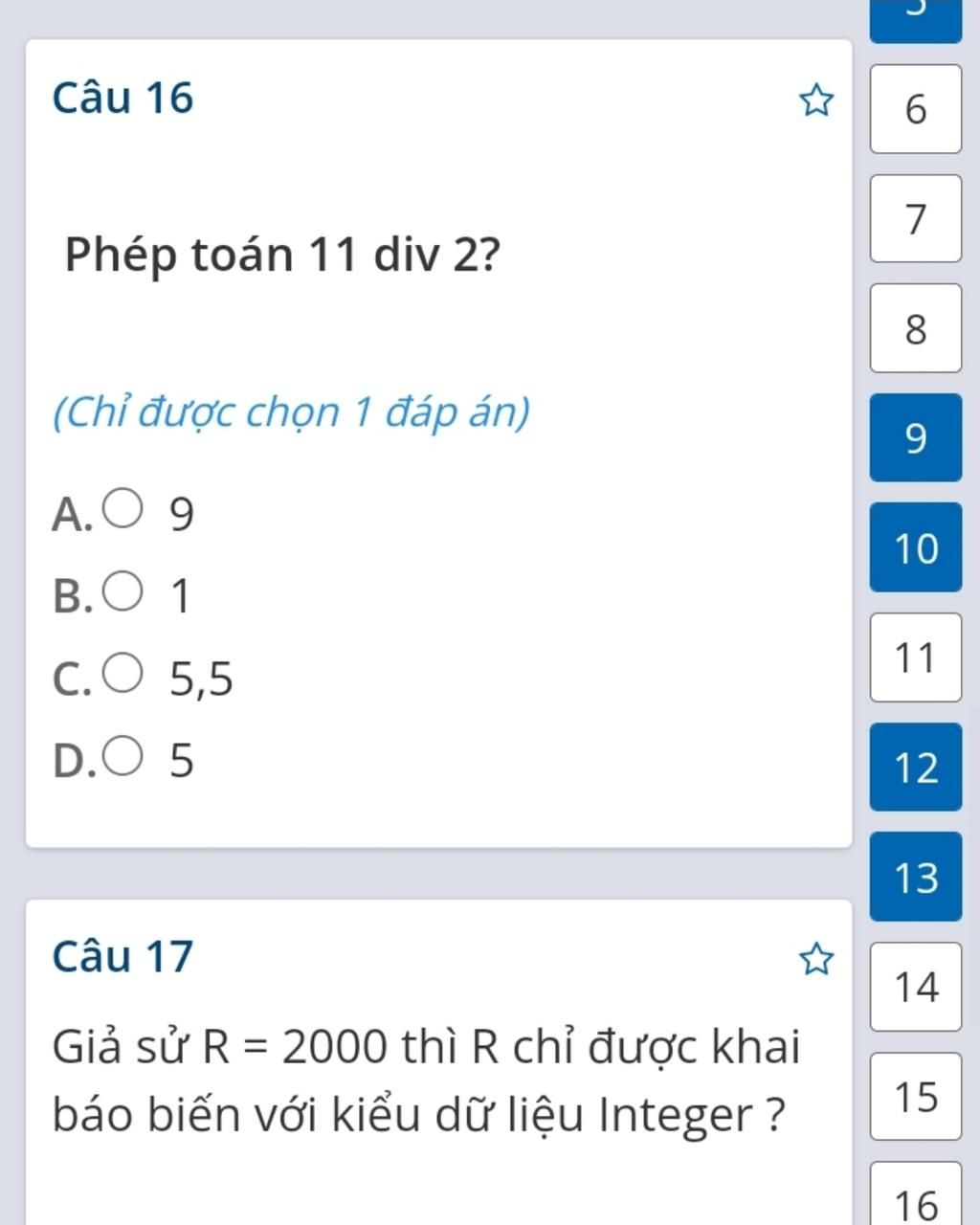Jump to question 10
The width and height of the screenshot is (980, 1225).
pos(915,547)
